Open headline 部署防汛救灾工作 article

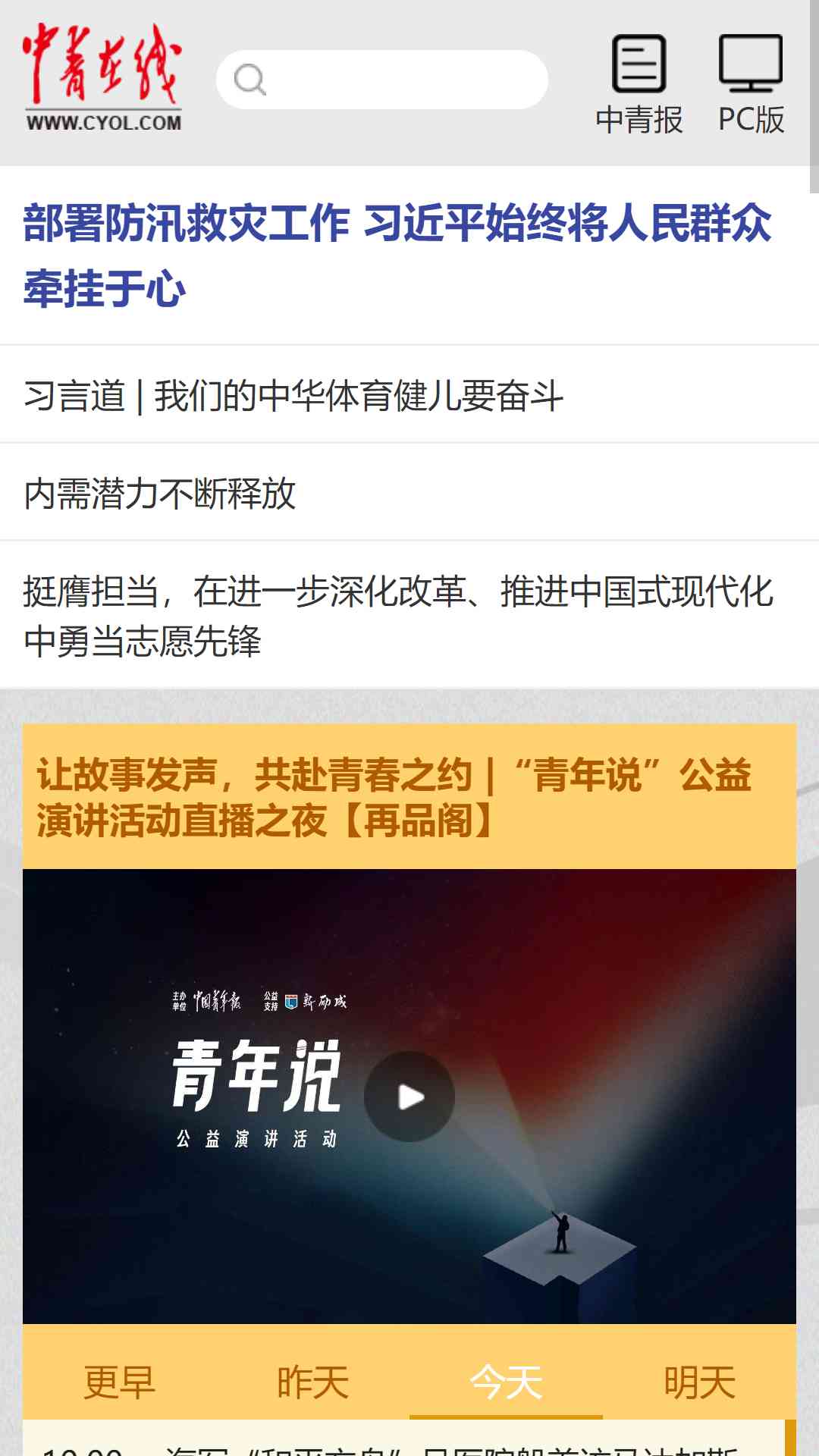point(397,256)
